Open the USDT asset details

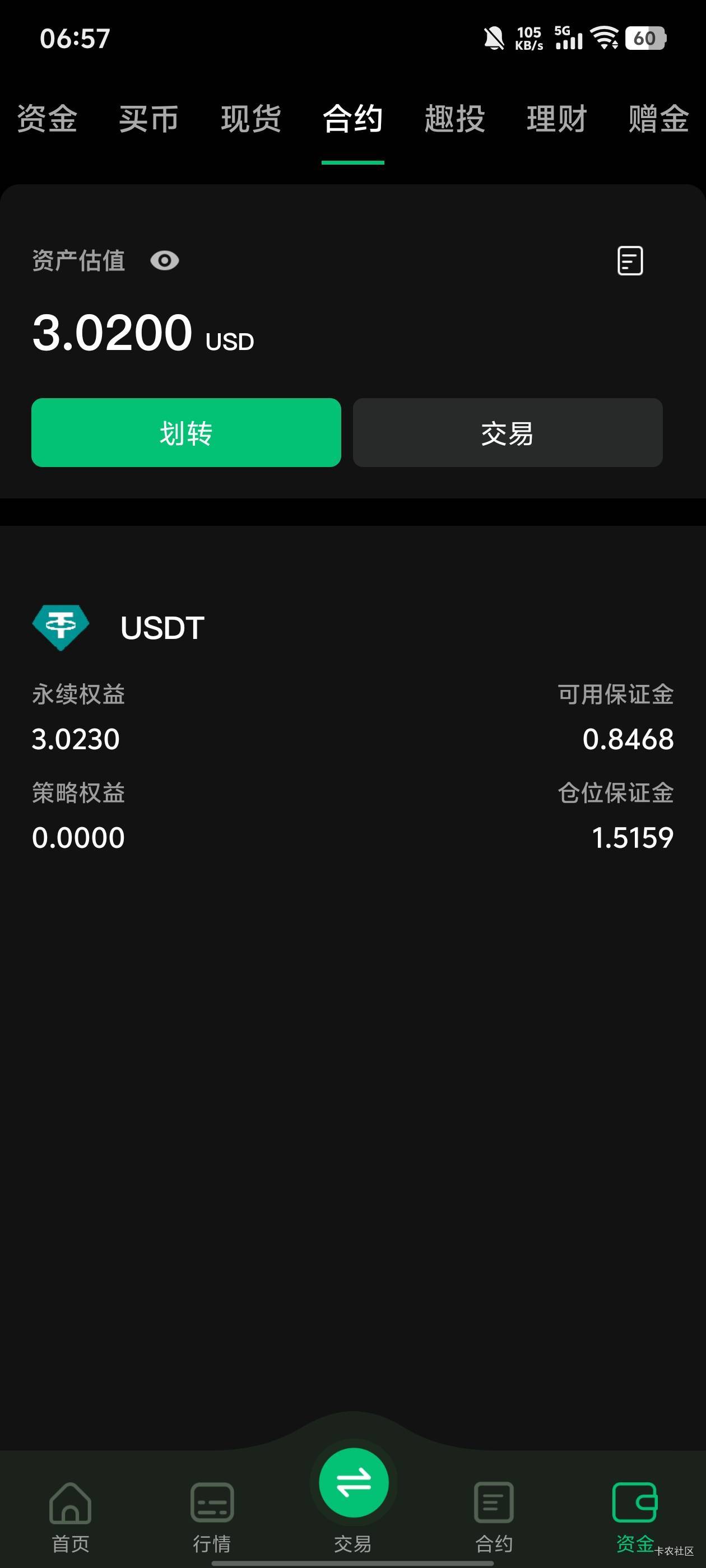[x=162, y=628]
